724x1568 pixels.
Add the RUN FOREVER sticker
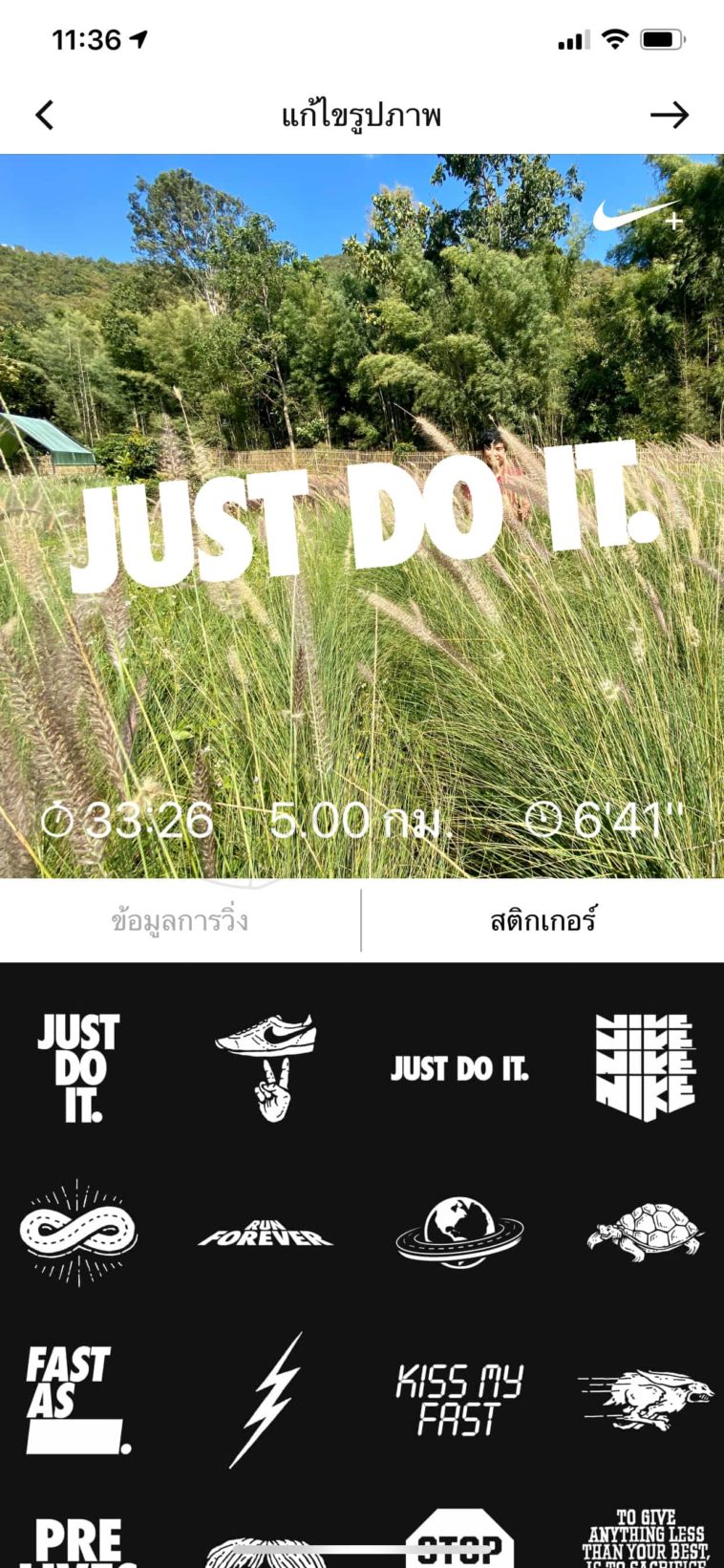click(x=266, y=1235)
